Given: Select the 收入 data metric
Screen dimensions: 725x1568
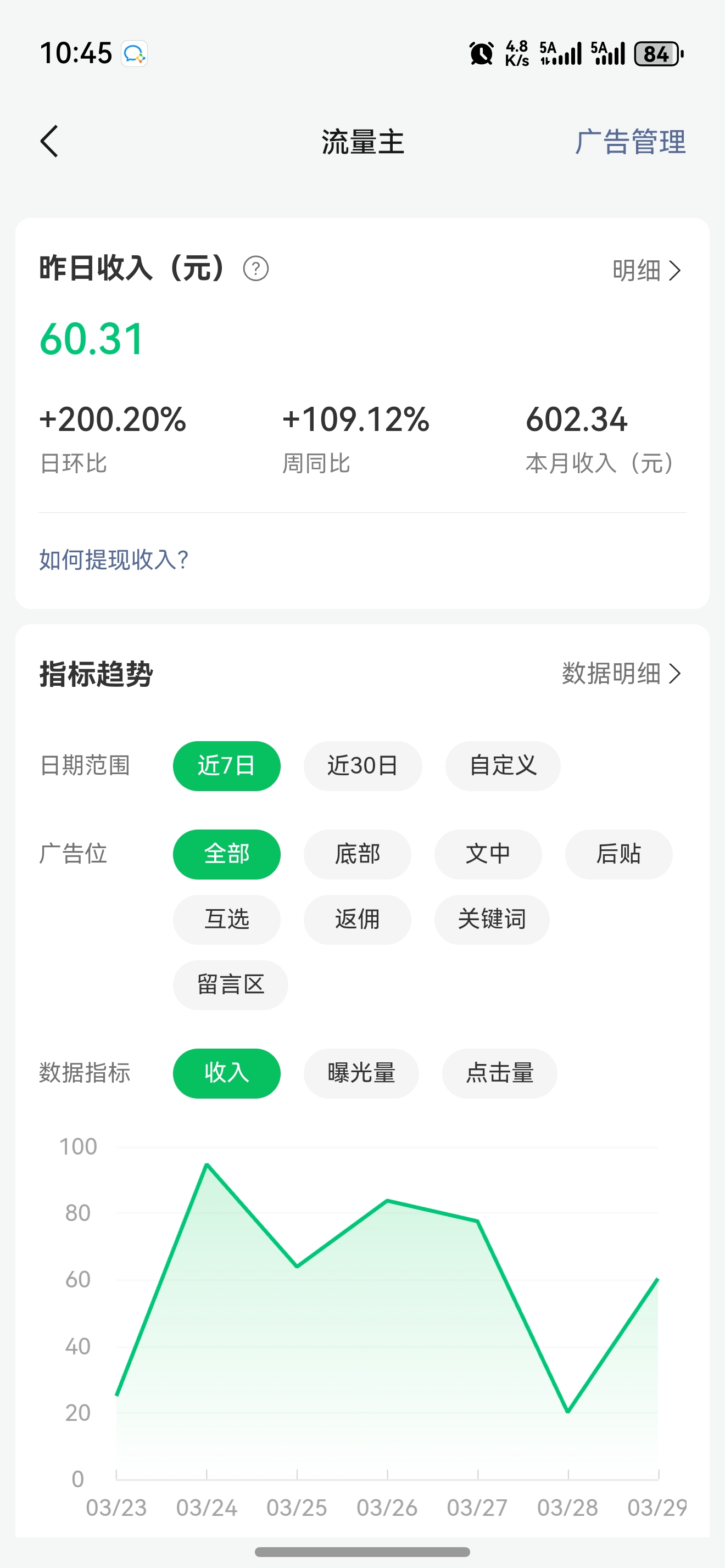Looking at the screenshot, I should pyautogui.click(x=226, y=1073).
